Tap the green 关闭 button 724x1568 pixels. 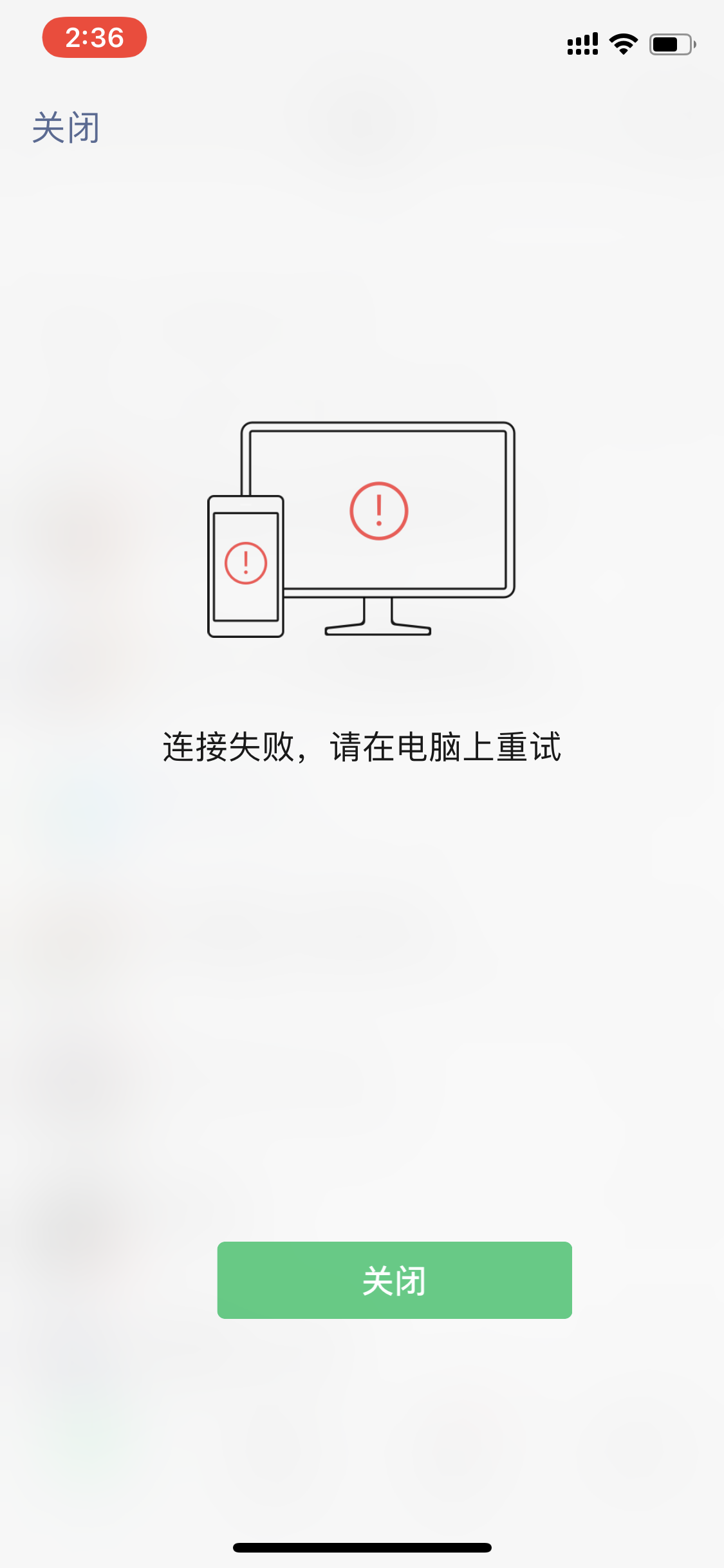pos(394,1280)
